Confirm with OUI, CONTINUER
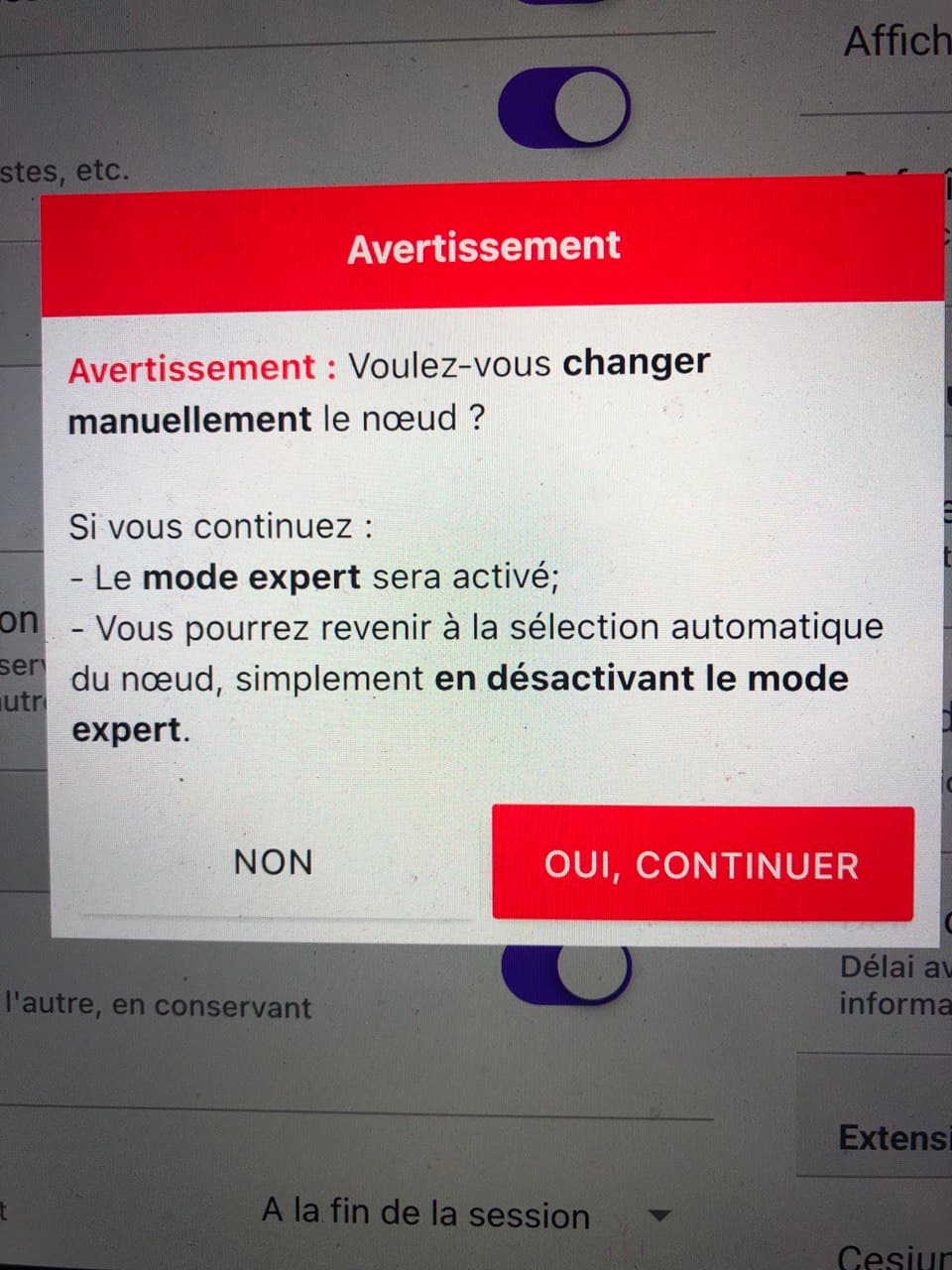The image size is (952, 1270). click(702, 864)
